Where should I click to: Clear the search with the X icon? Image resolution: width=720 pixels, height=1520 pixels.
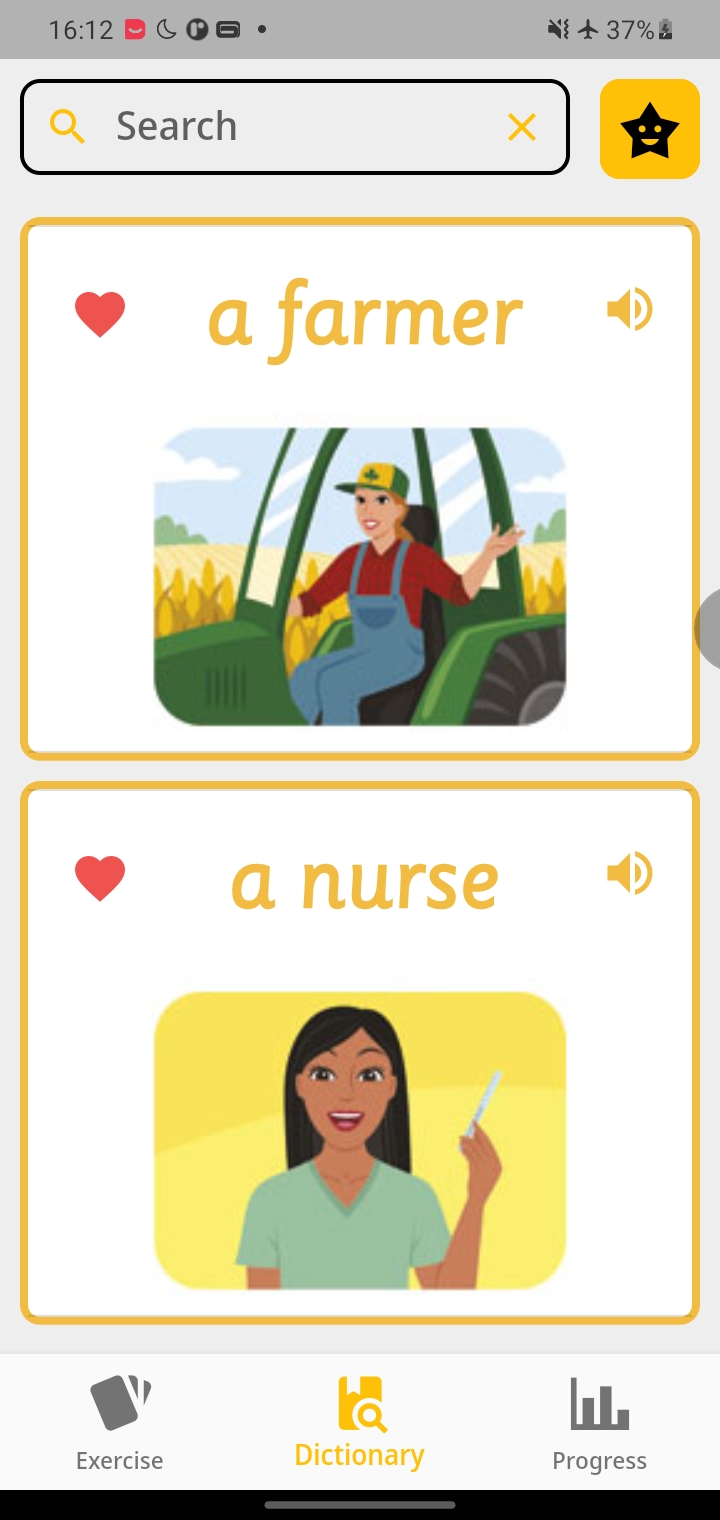pyautogui.click(x=522, y=127)
